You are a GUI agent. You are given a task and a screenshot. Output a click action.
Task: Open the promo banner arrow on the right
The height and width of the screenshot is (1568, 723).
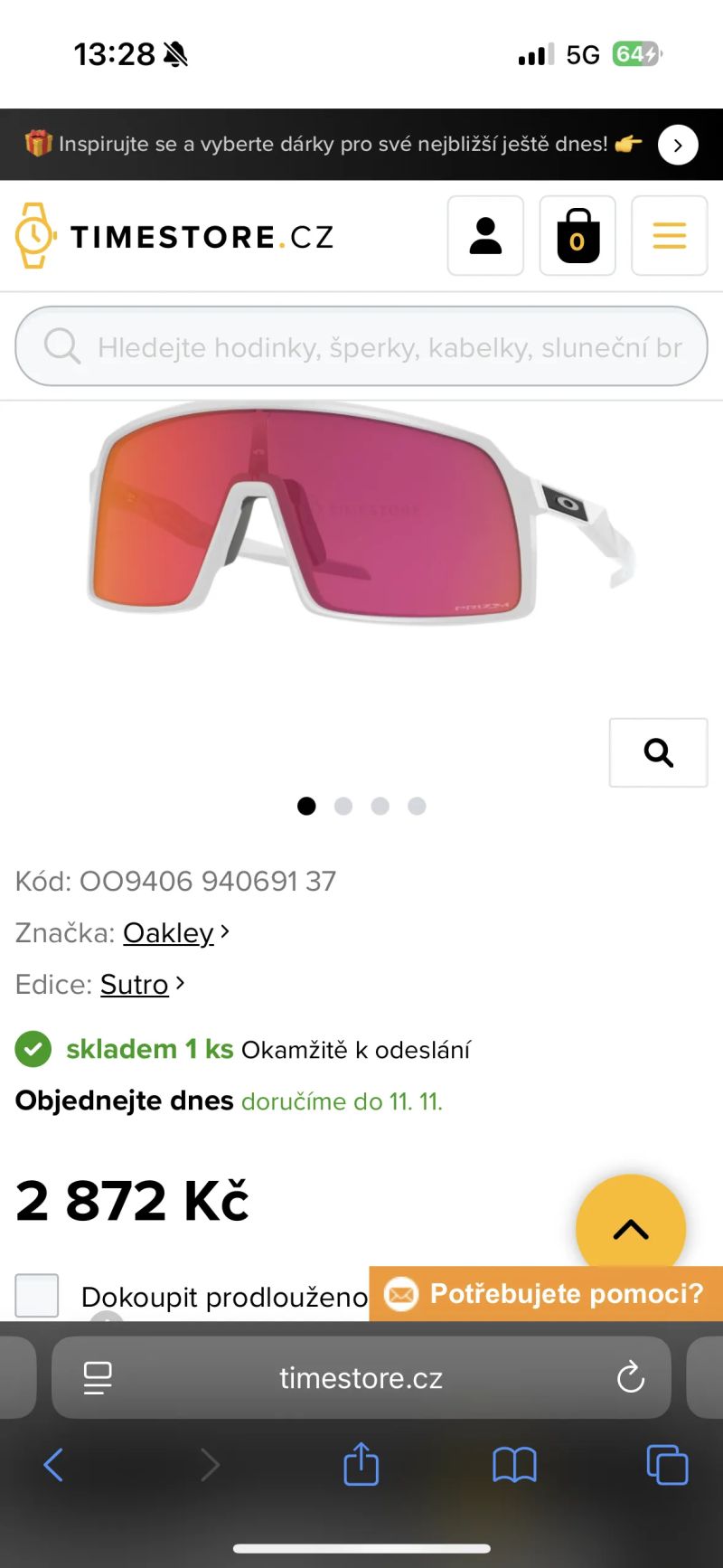677,144
